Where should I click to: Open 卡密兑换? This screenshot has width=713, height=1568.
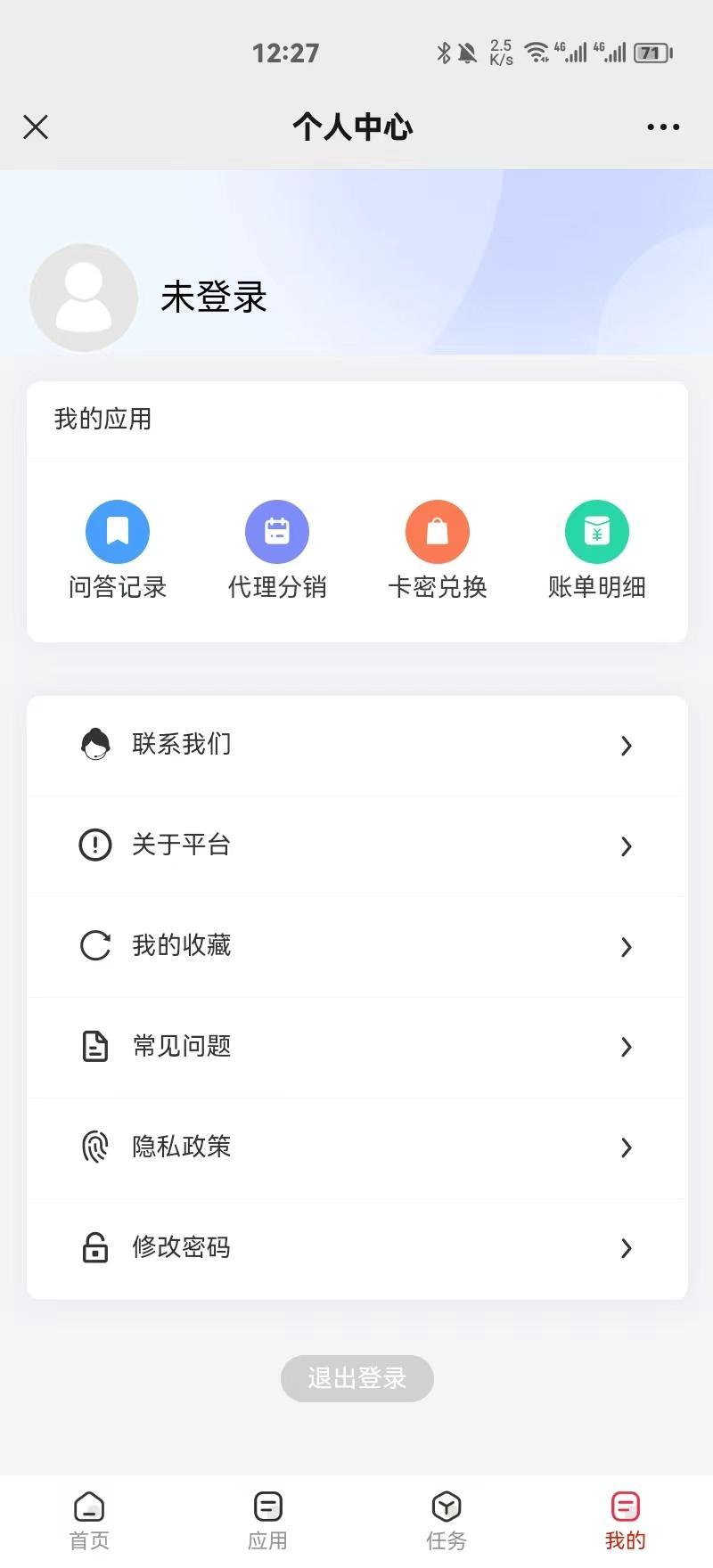(438, 550)
